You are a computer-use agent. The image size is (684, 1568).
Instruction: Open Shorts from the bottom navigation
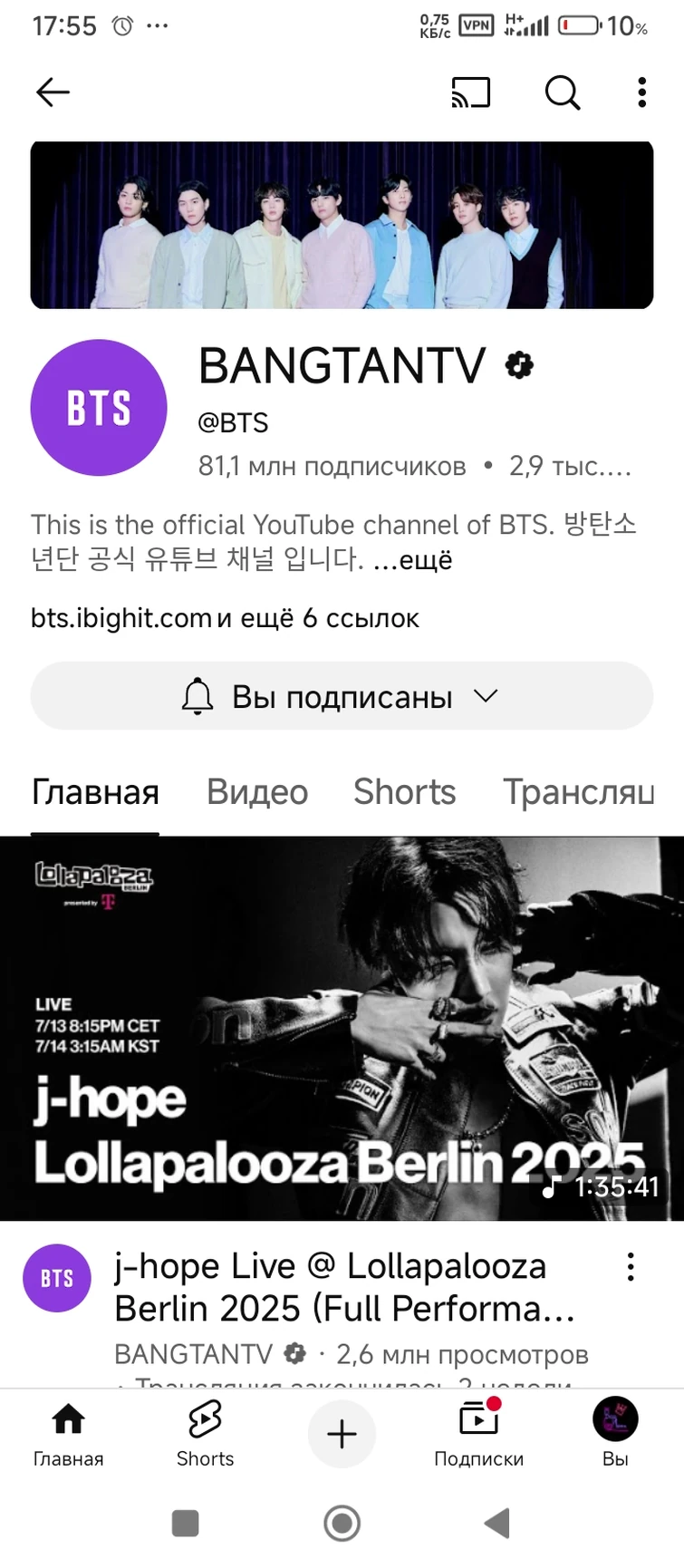click(x=205, y=1433)
